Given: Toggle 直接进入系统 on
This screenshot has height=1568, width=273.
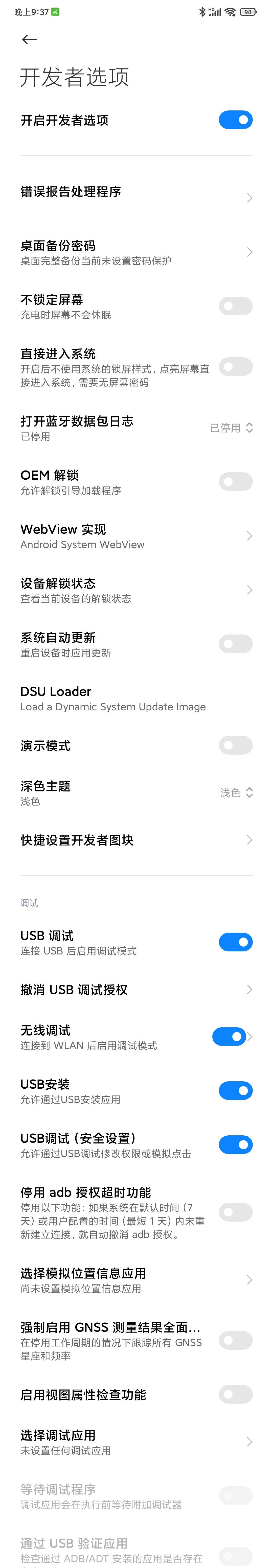Looking at the screenshot, I should click(x=235, y=366).
